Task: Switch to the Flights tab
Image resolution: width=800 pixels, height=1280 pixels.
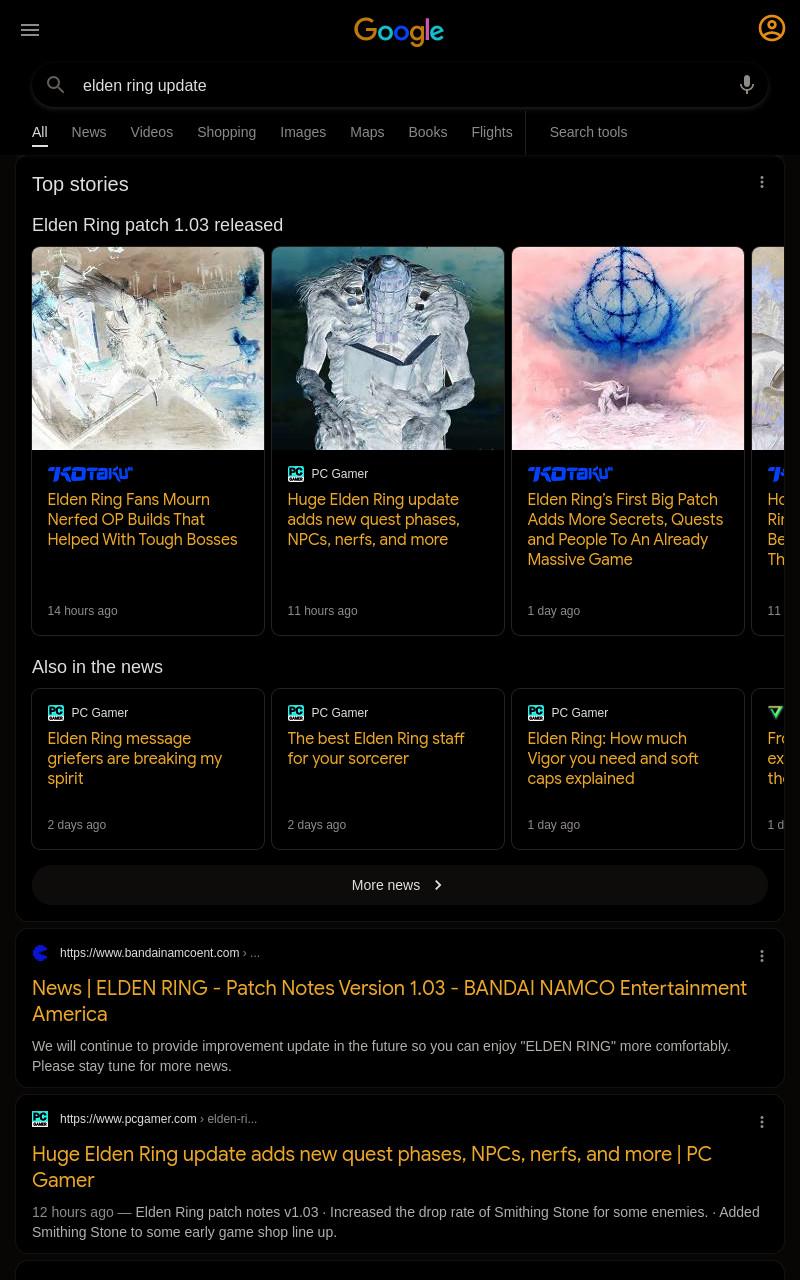Action: click(491, 132)
